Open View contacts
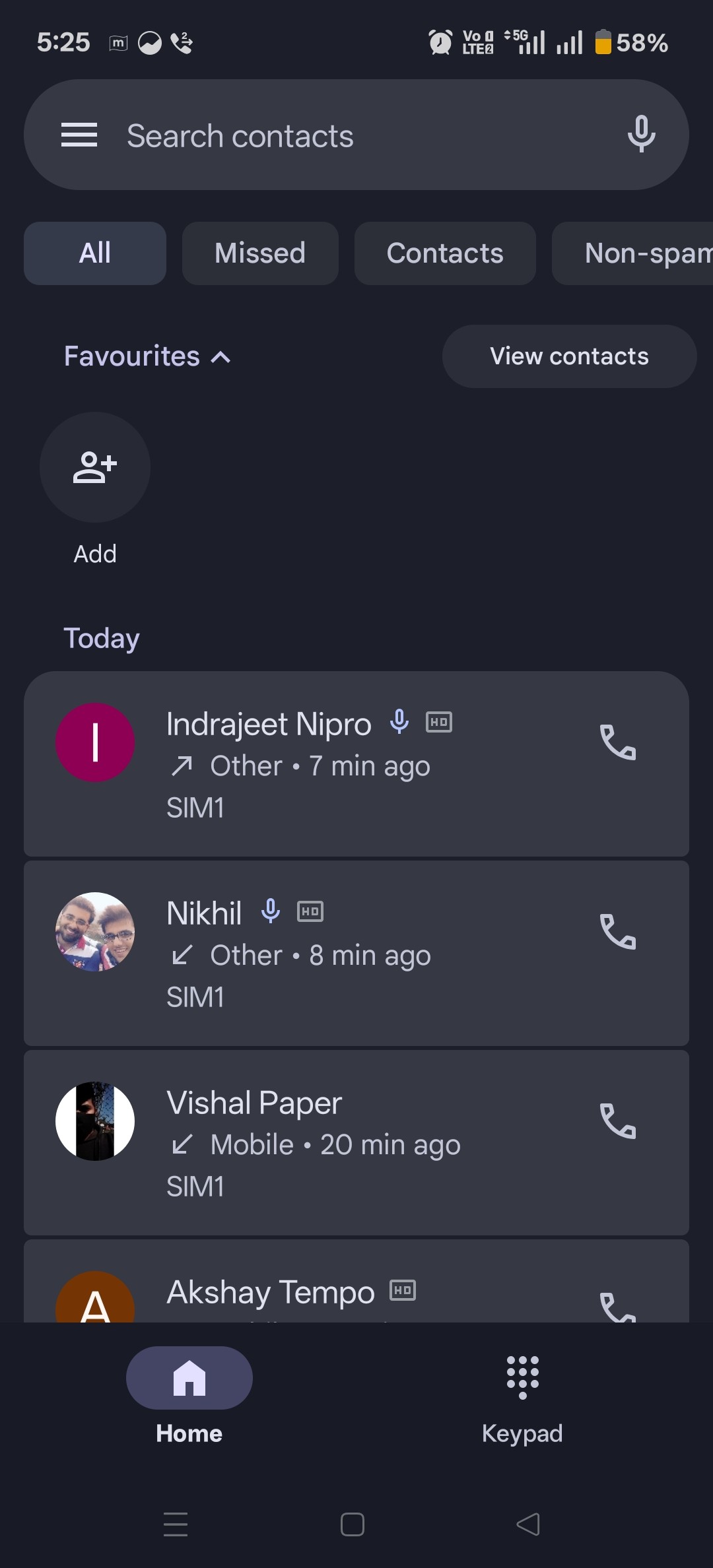Screen dimensions: 713x1568 click(569, 356)
